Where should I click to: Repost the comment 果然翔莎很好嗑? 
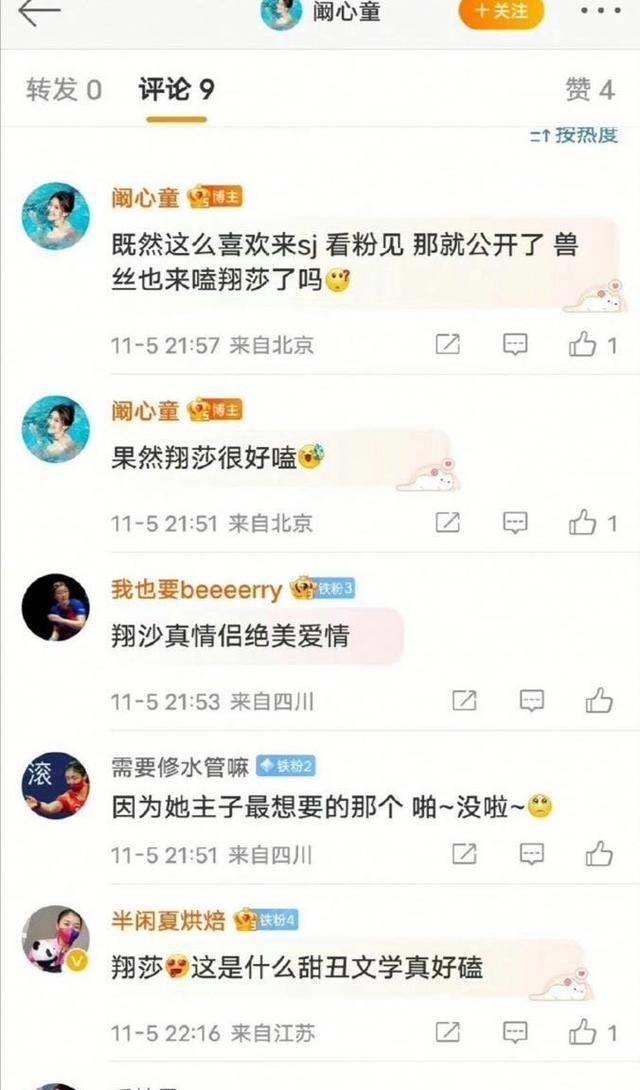(448, 522)
